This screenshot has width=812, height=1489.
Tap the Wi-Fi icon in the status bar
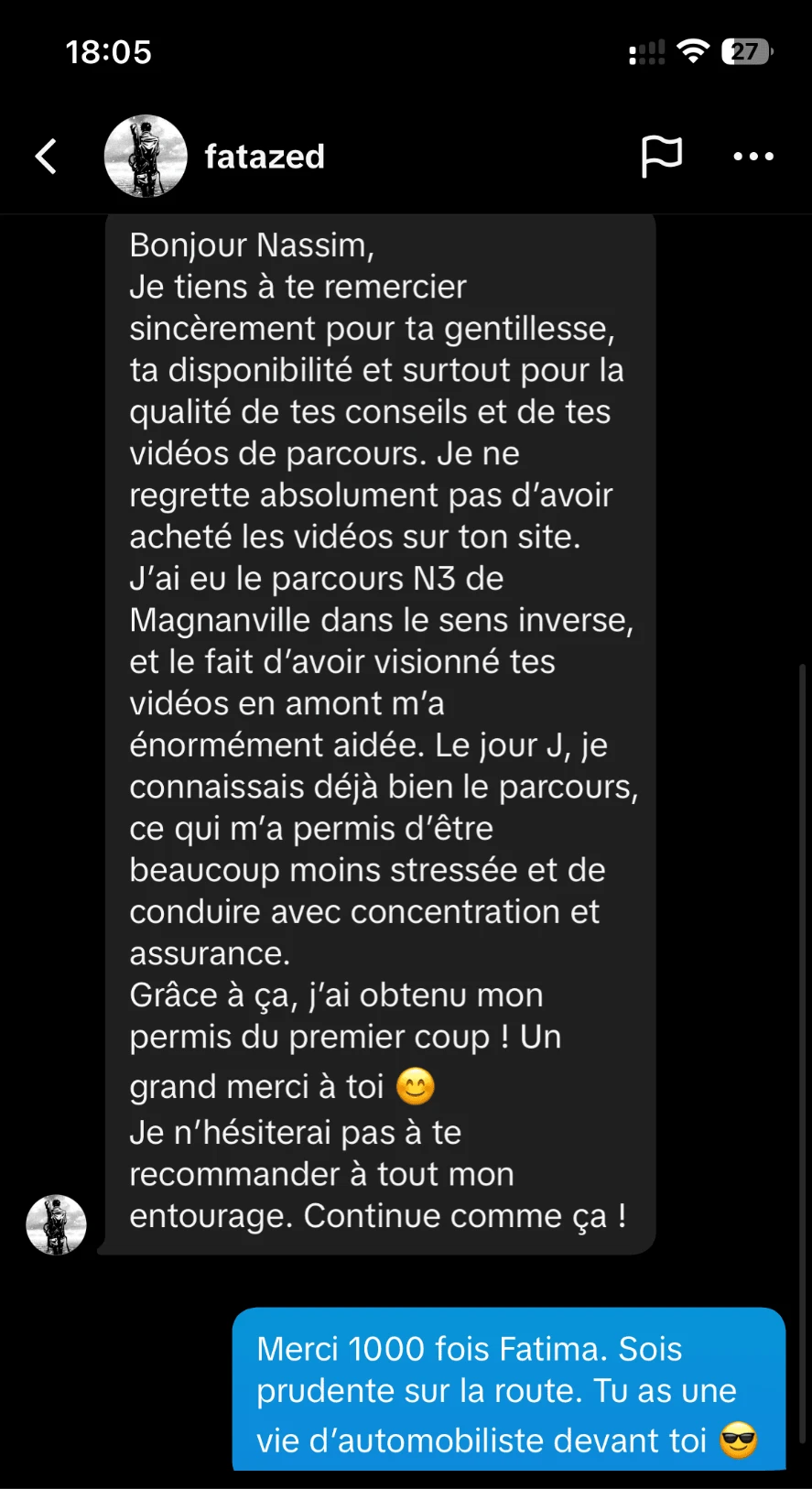pyautogui.click(x=693, y=51)
